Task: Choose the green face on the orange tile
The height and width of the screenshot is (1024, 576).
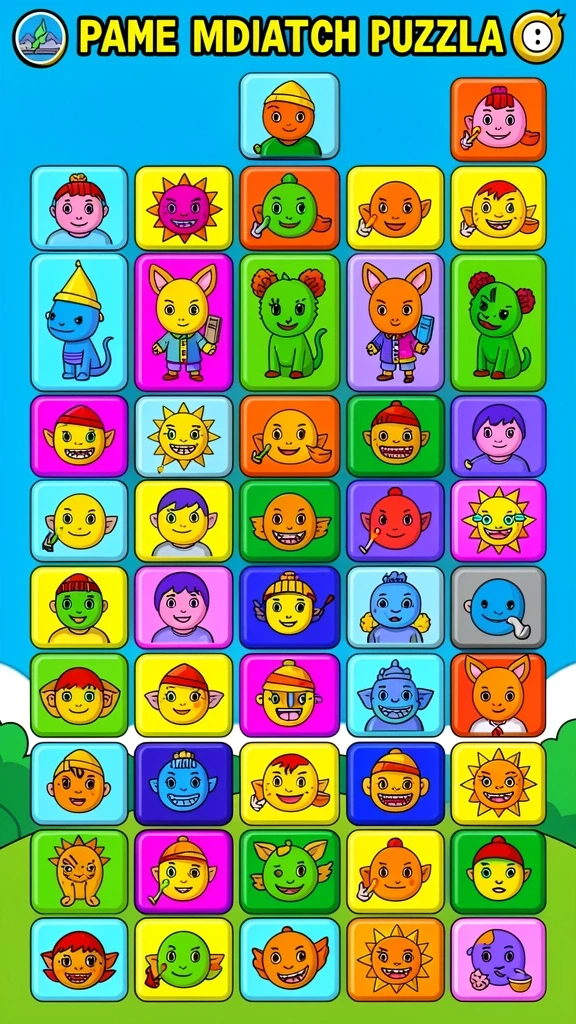Action: point(289,208)
